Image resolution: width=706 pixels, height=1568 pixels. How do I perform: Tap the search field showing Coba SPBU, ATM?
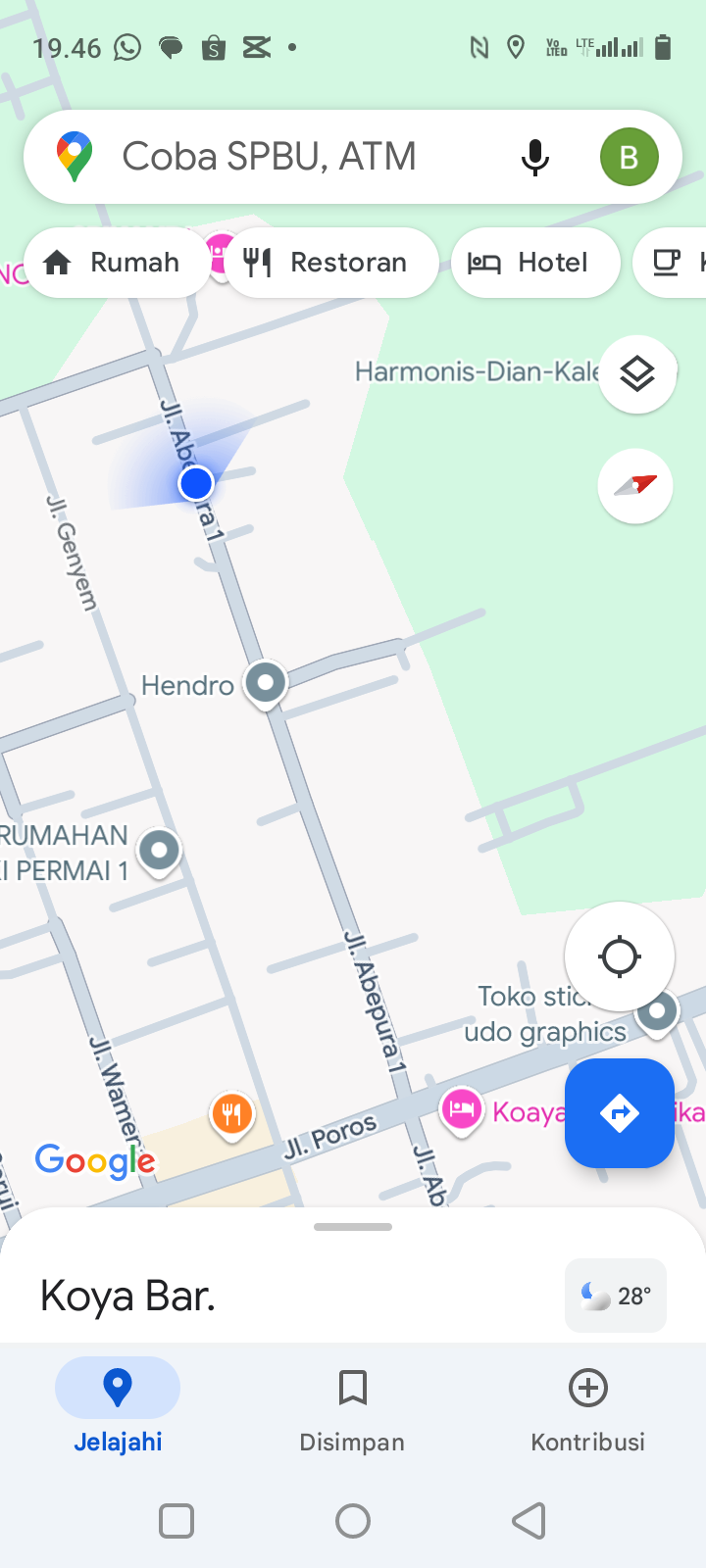pos(294,156)
